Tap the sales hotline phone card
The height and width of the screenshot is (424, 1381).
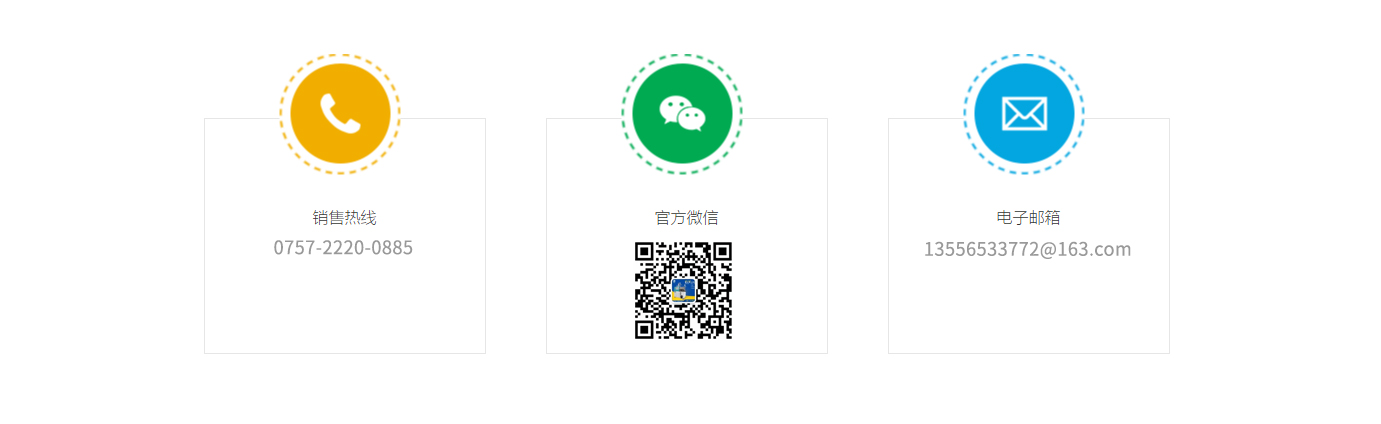(x=344, y=236)
